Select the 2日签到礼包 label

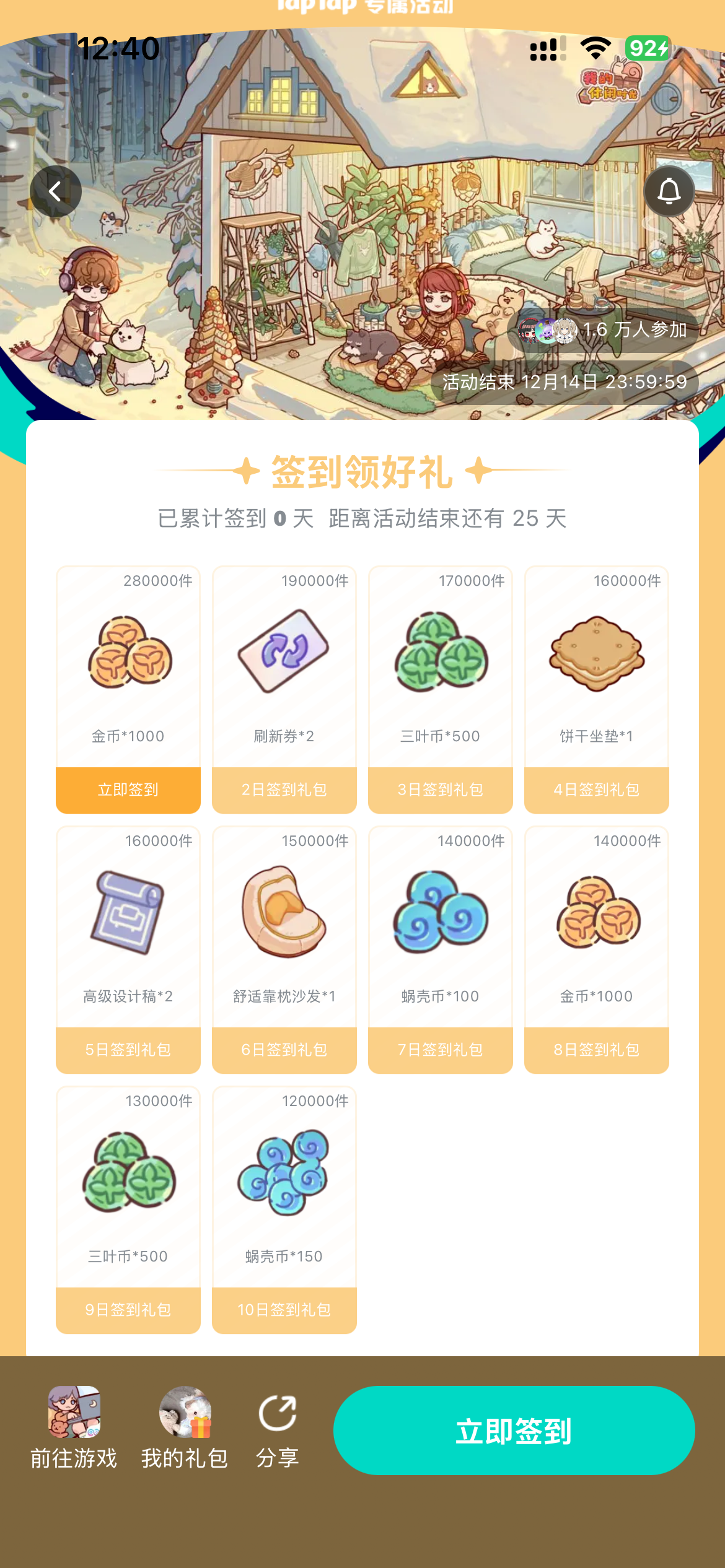[x=284, y=790]
